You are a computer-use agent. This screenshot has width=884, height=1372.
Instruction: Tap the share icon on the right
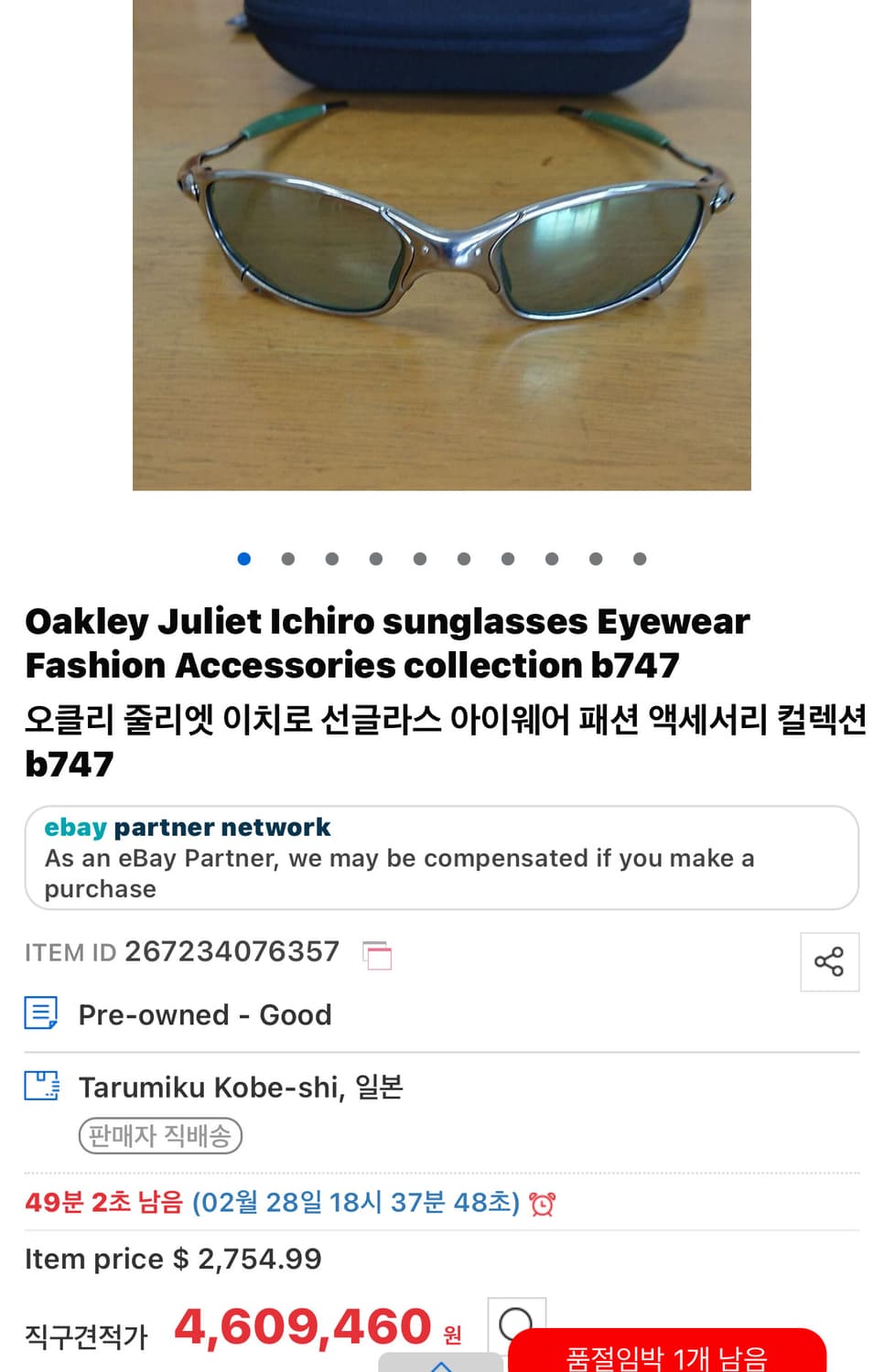click(829, 961)
